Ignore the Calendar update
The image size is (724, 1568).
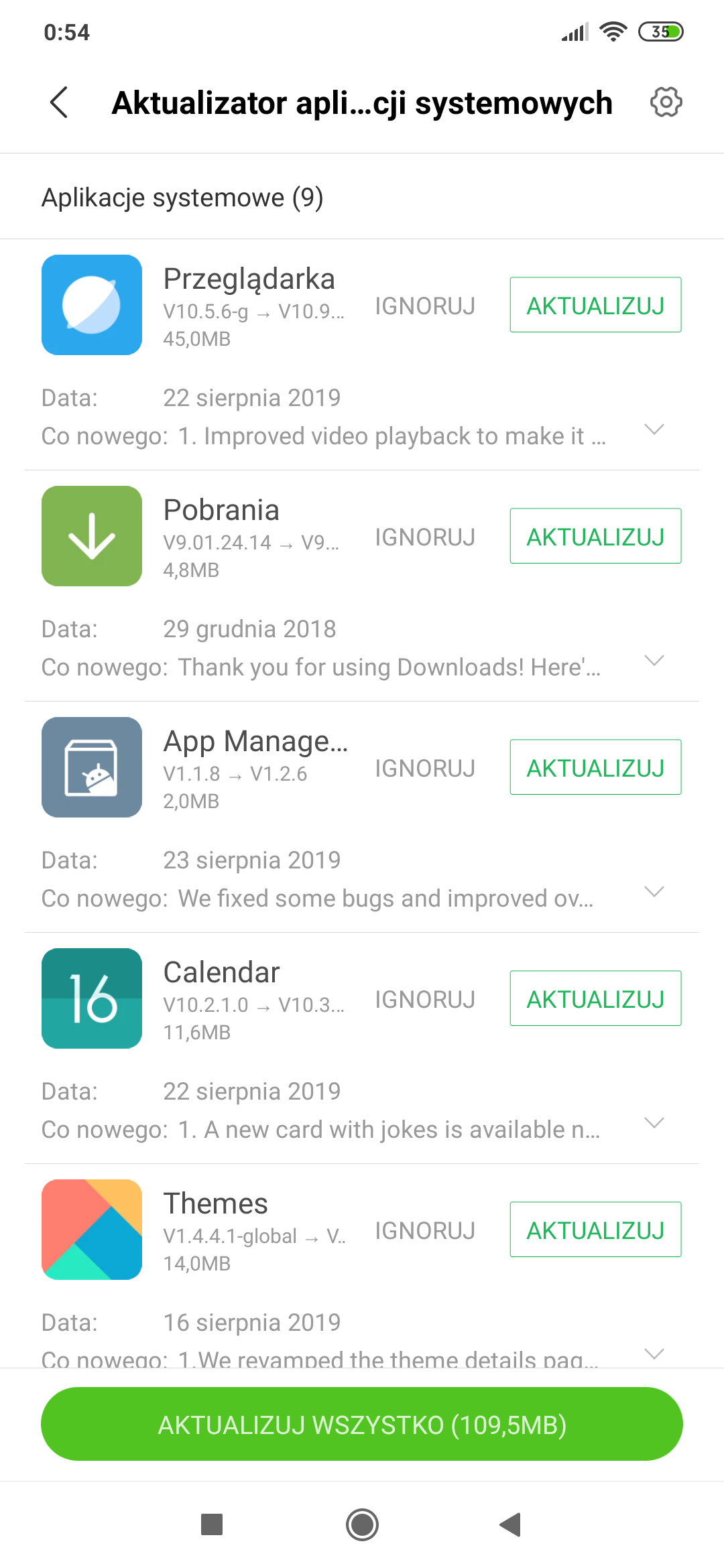pos(425,999)
